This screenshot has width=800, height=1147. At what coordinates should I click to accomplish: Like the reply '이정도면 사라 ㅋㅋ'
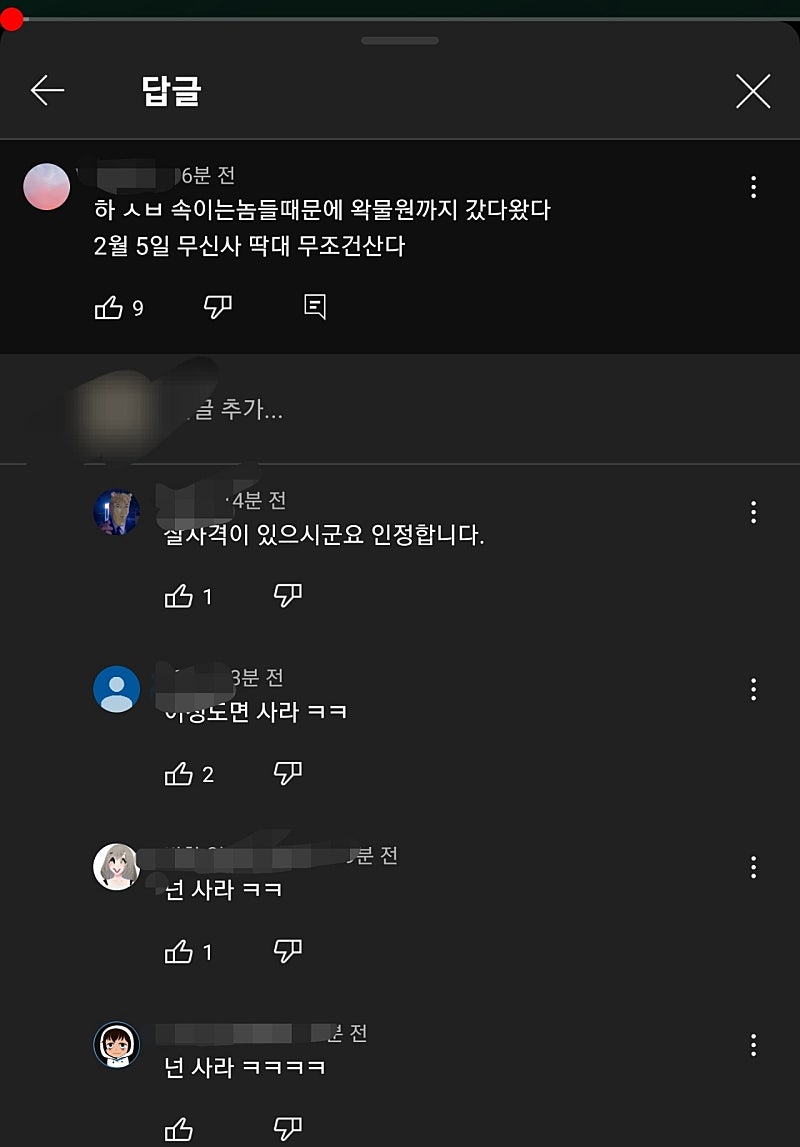click(179, 774)
